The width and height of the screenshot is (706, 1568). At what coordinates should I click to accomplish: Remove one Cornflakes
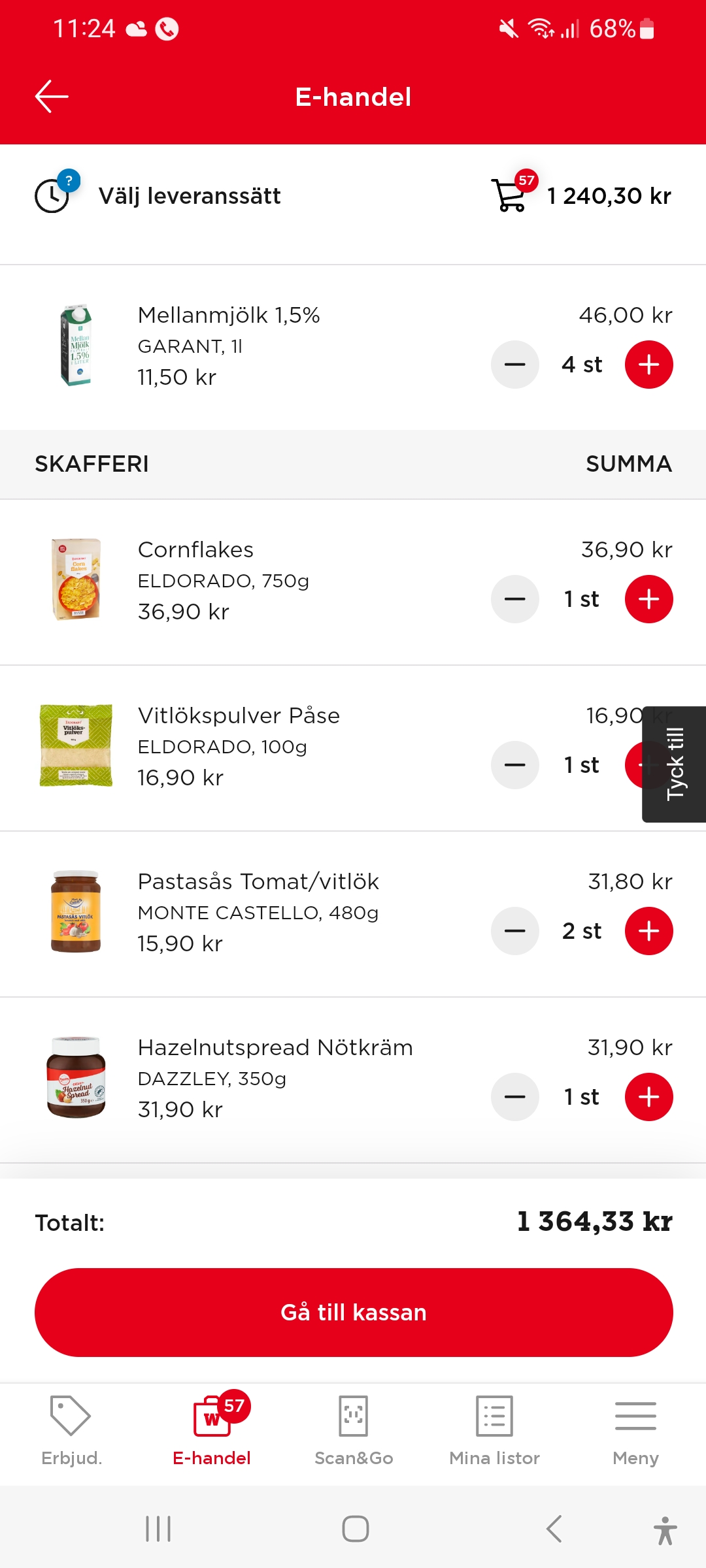click(x=515, y=599)
